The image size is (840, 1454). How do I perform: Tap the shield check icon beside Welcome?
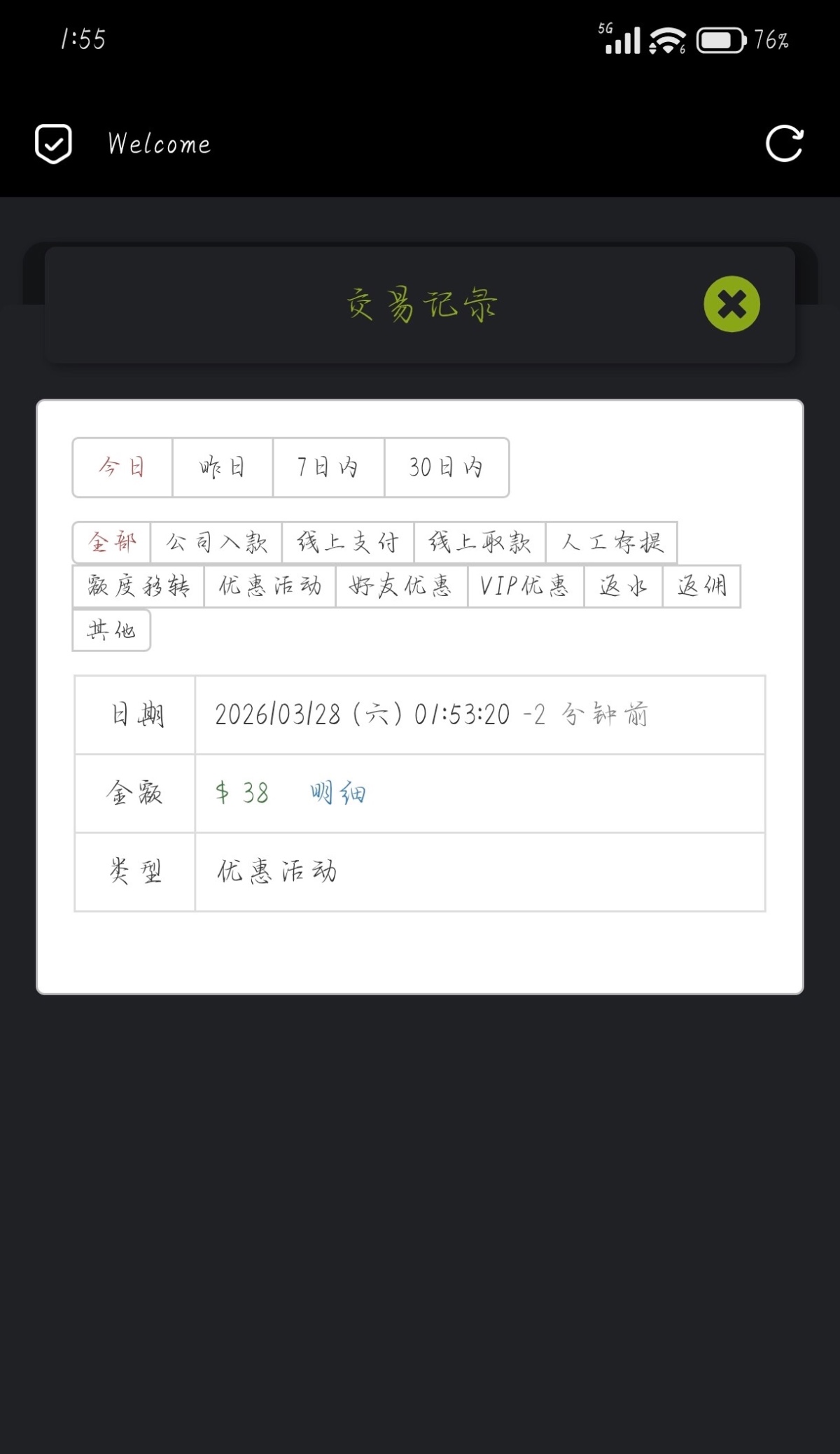point(53,144)
